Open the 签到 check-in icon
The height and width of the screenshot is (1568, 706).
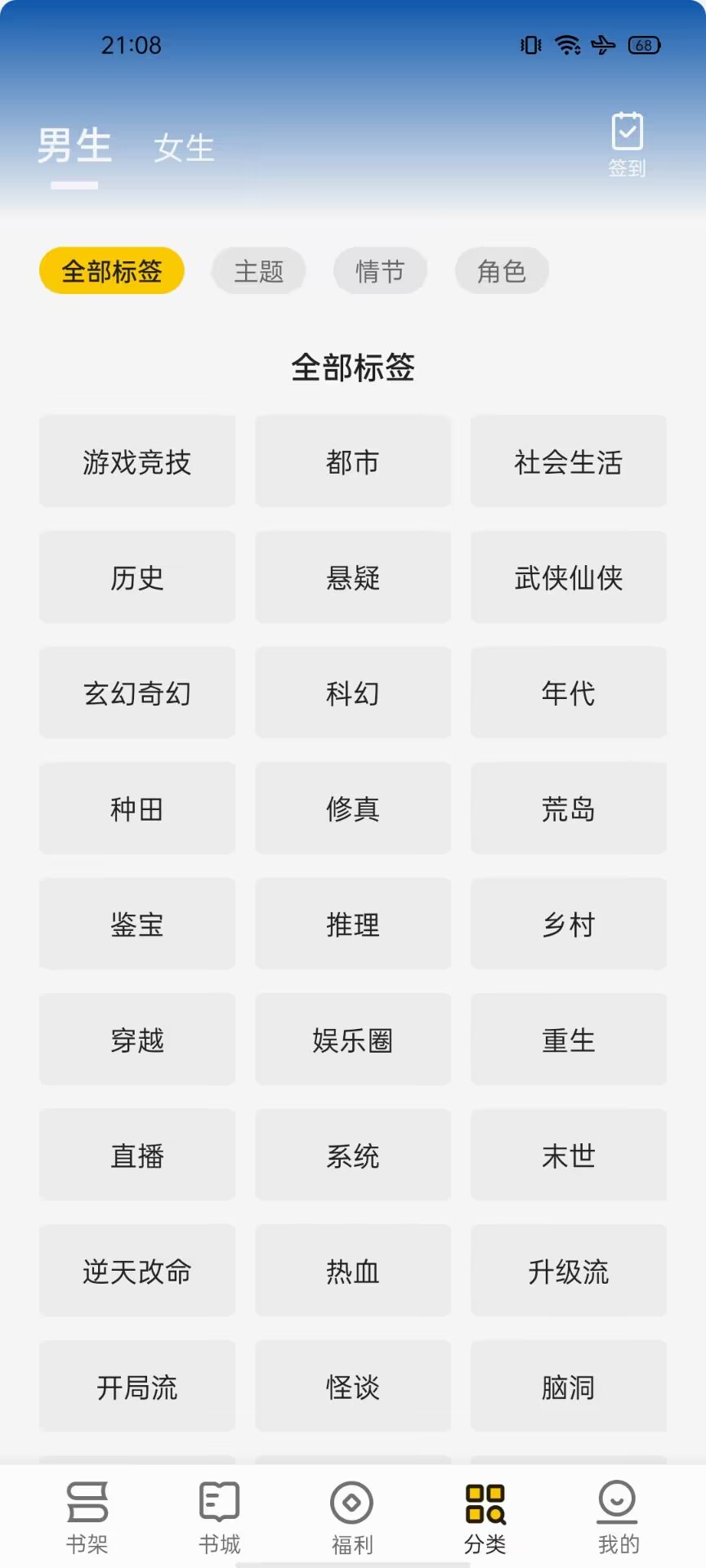[627, 145]
